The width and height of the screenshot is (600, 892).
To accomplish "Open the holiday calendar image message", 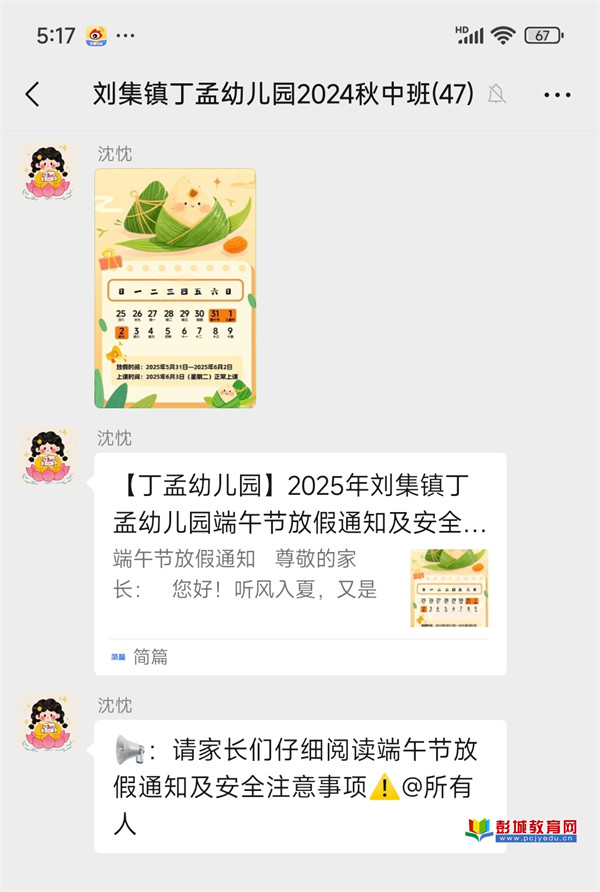I will click(x=175, y=288).
